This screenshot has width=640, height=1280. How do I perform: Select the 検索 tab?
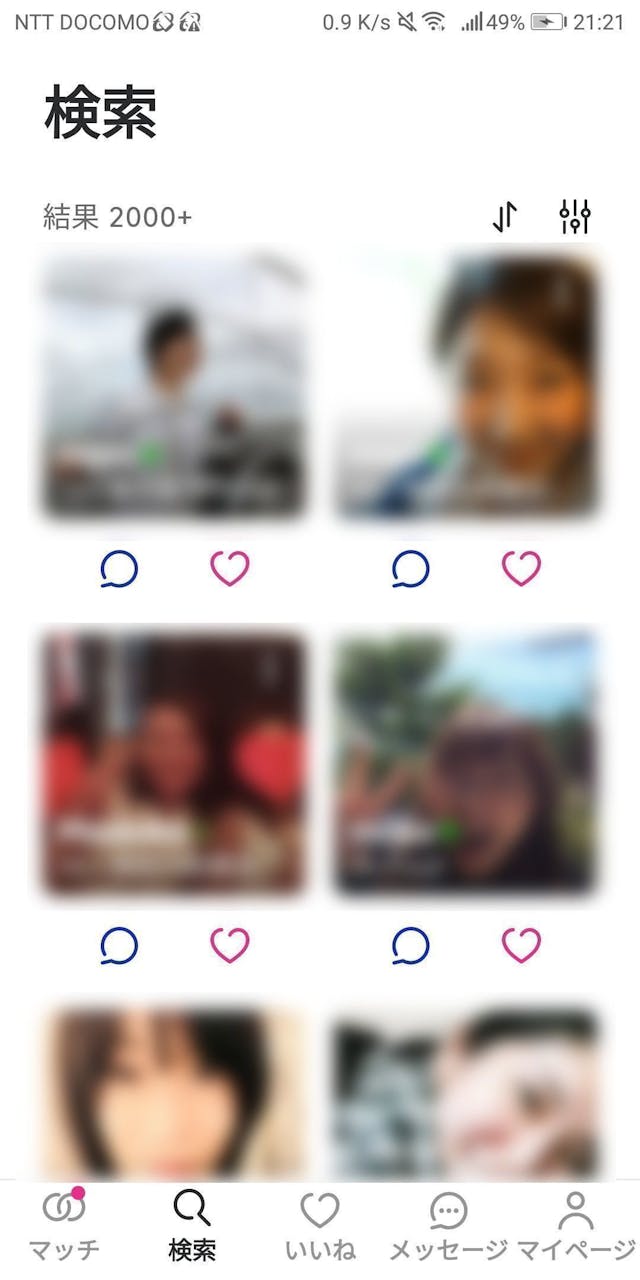192,1224
